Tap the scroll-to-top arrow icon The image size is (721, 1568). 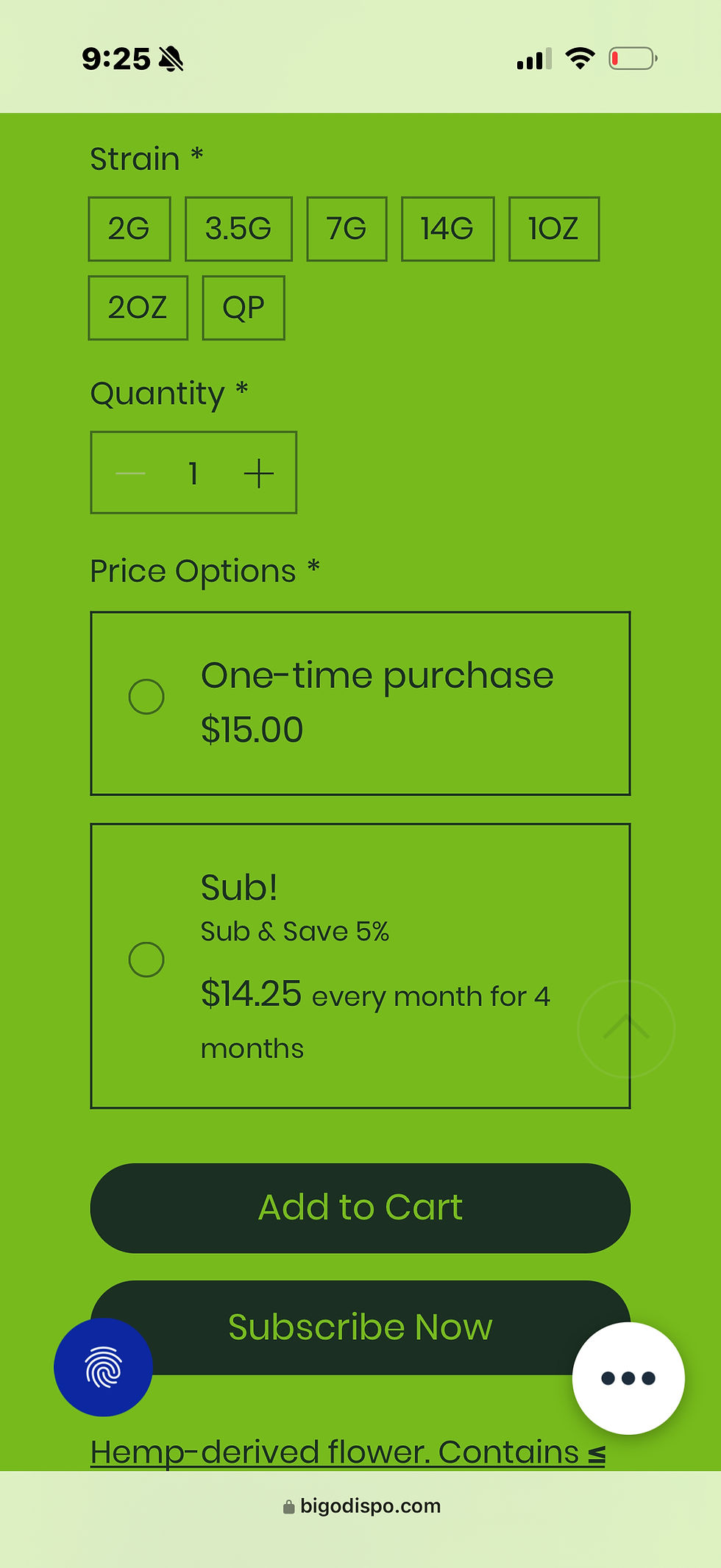point(625,1029)
